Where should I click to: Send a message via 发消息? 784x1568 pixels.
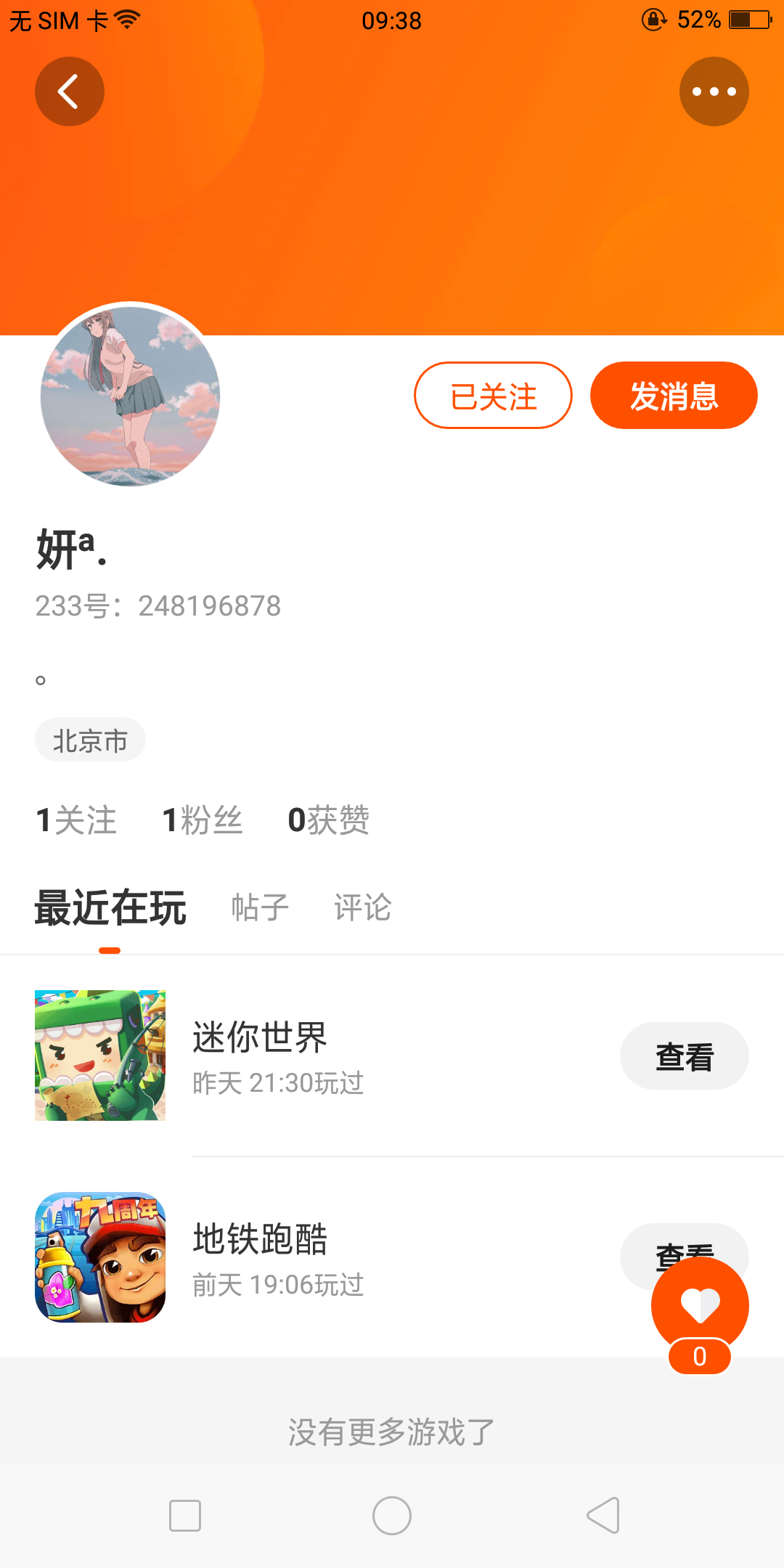(674, 396)
